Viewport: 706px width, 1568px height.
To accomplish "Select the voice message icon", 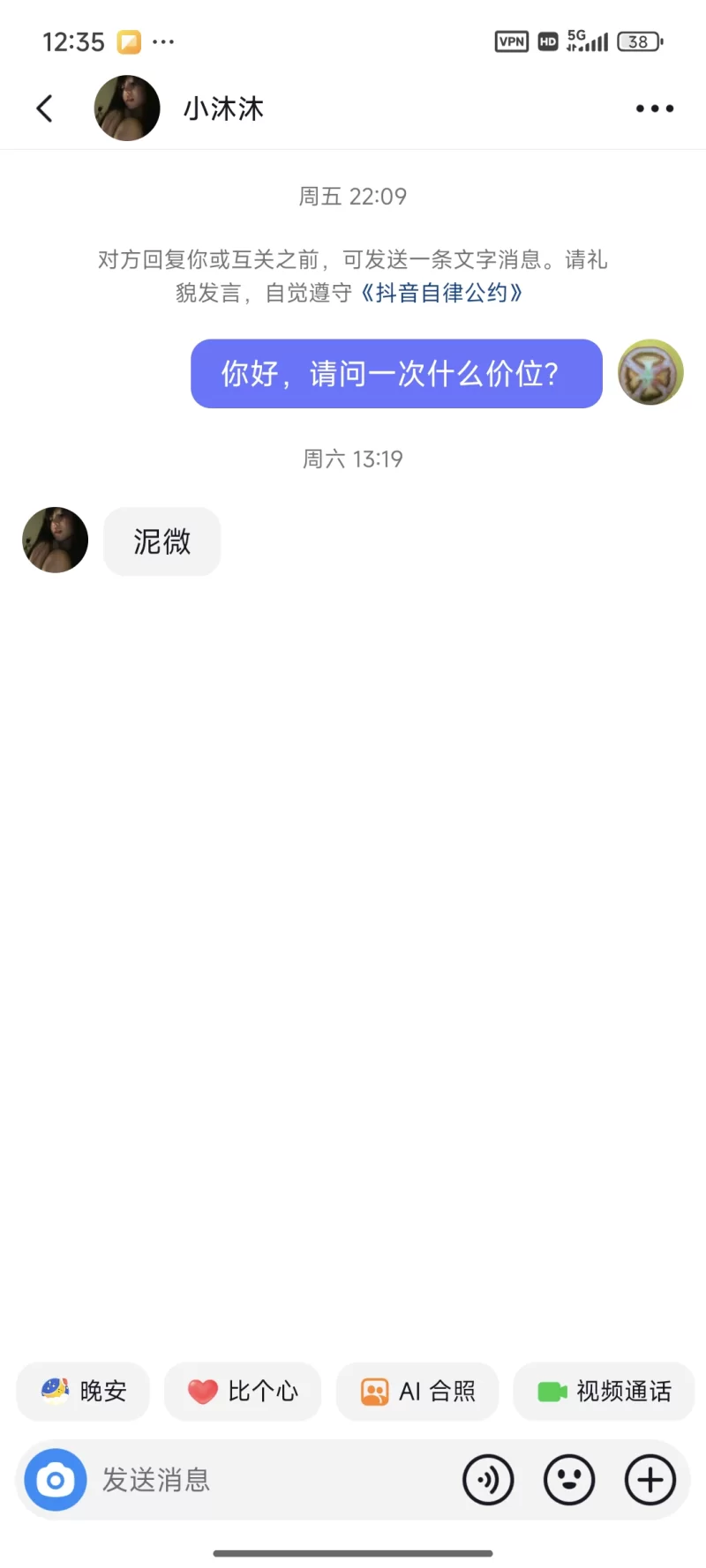I will [488, 1480].
